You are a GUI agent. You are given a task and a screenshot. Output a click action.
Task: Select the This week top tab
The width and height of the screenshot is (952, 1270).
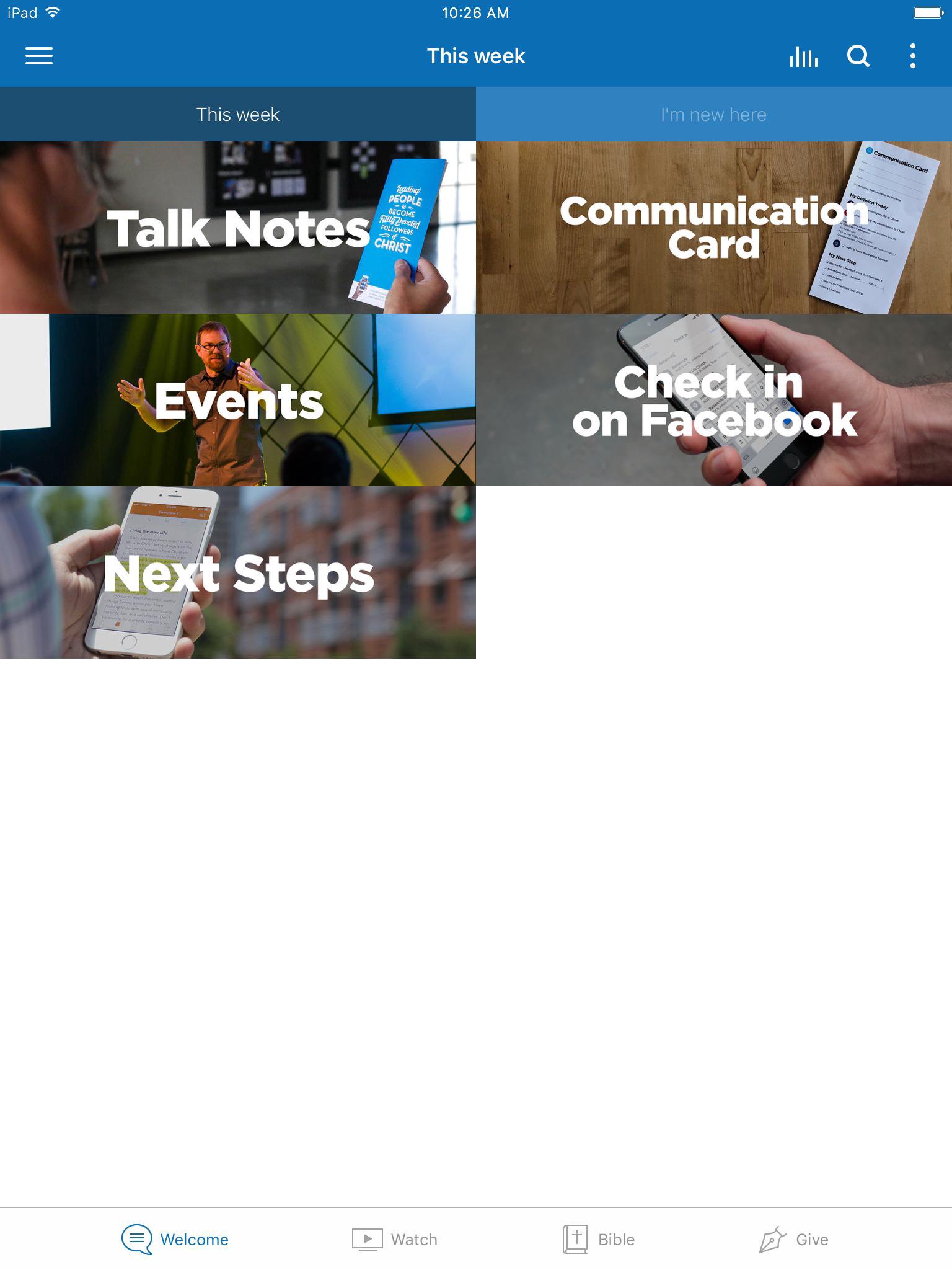pos(238,115)
